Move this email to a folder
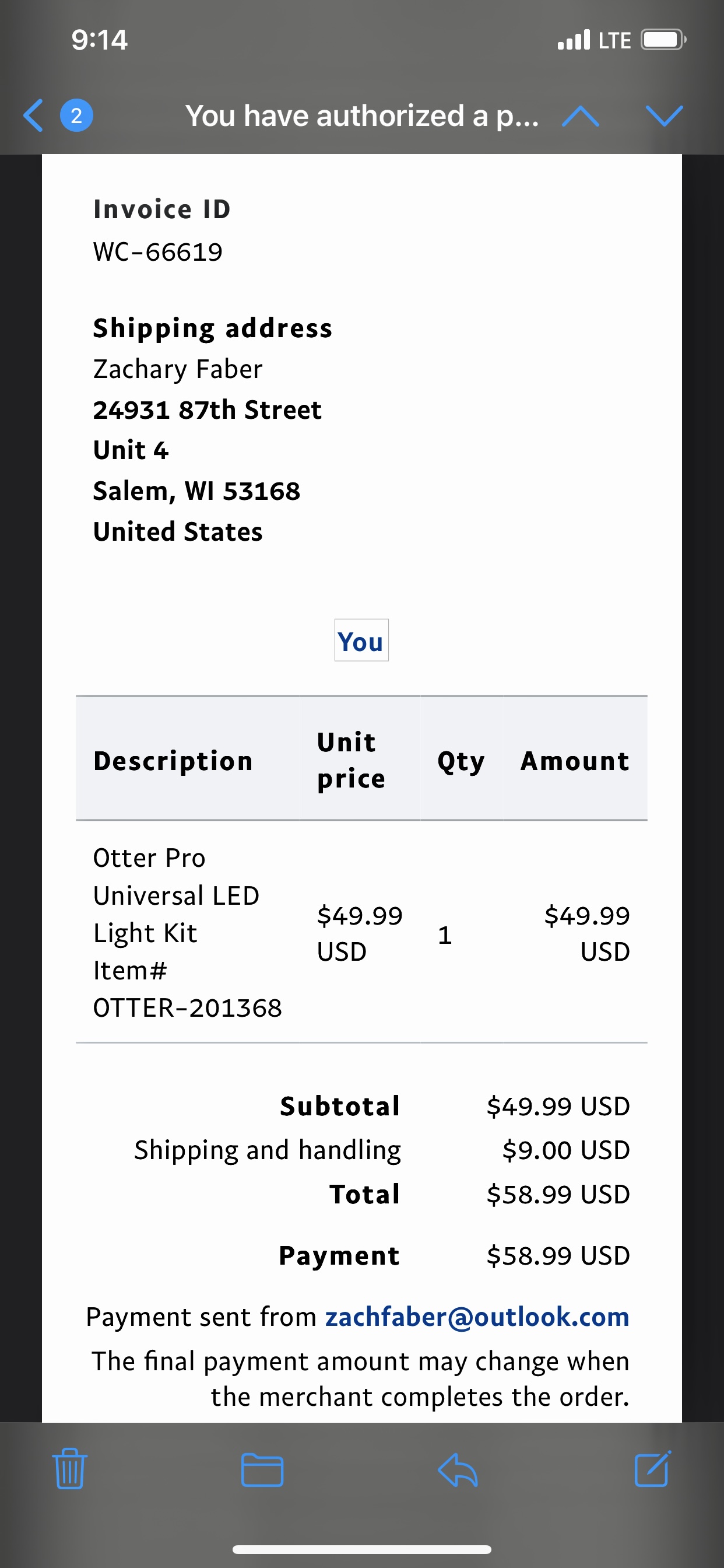 click(x=262, y=1469)
